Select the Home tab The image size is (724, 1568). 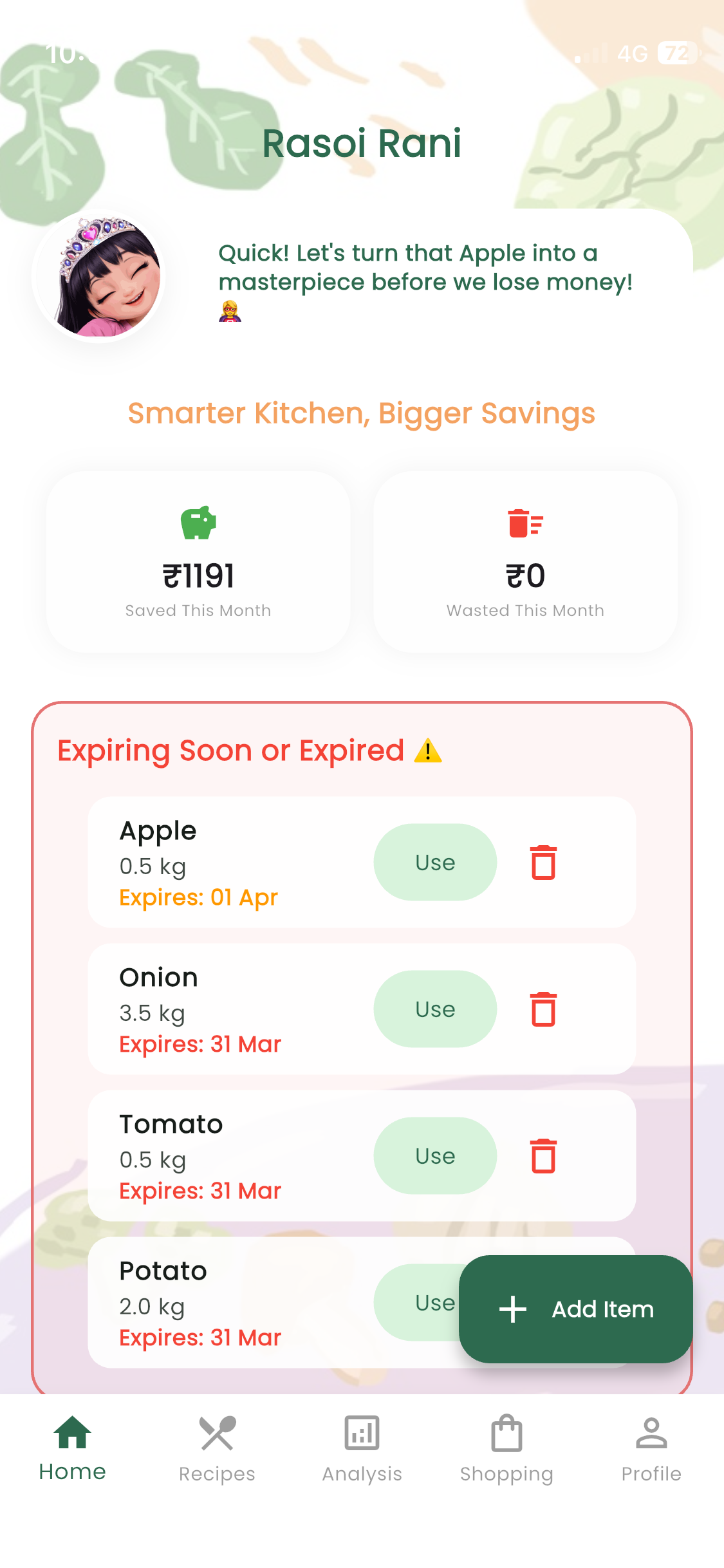pos(72,1449)
